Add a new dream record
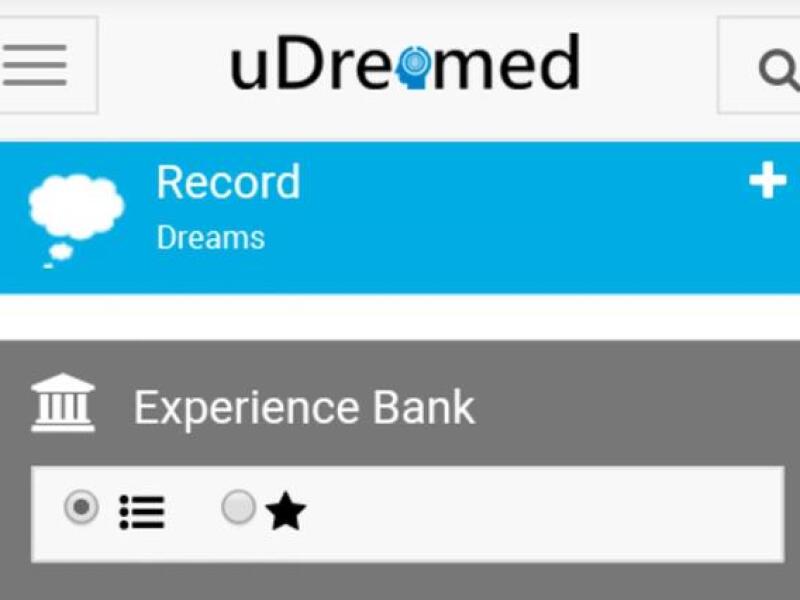800x600 pixels. click(x=767, y=182)
